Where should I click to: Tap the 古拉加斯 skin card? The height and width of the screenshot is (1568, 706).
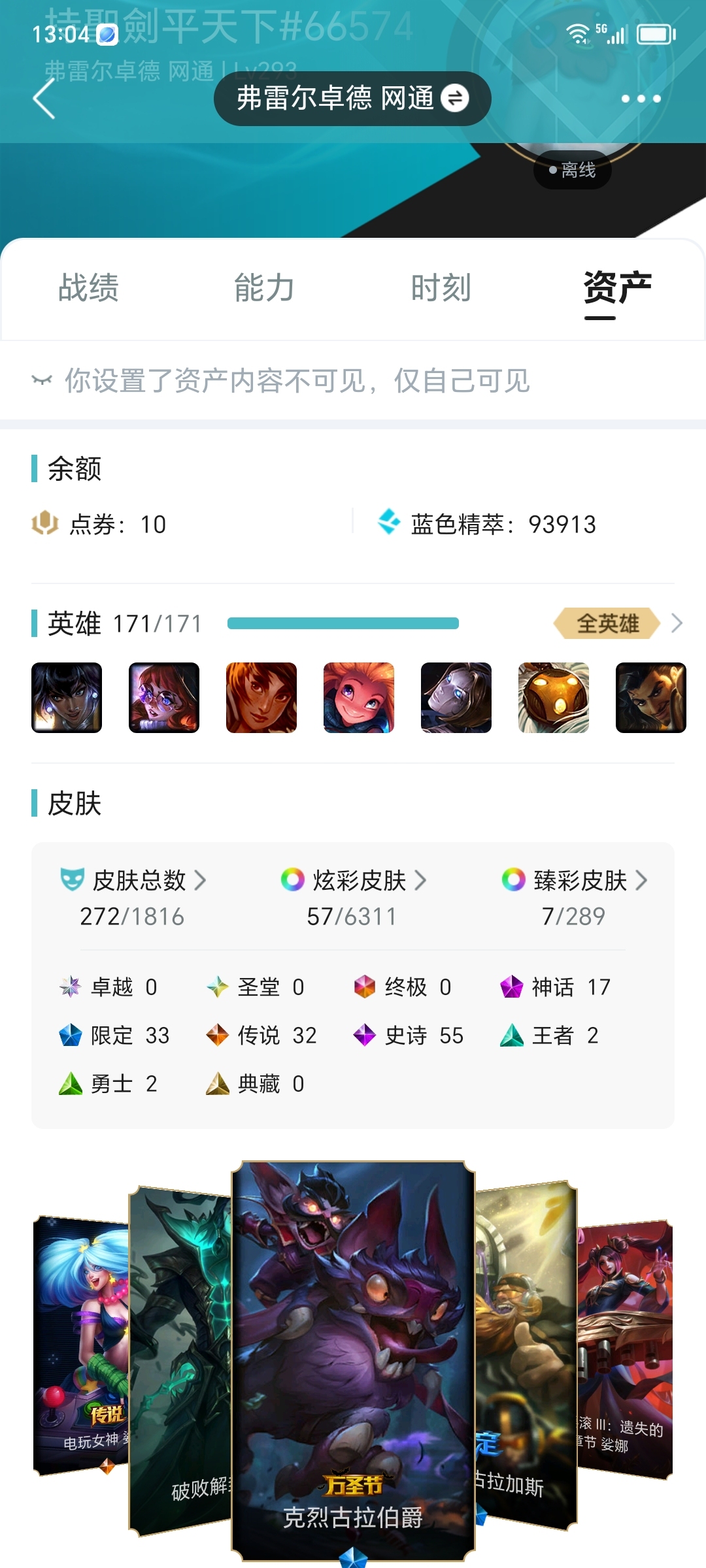point(526,1356)
